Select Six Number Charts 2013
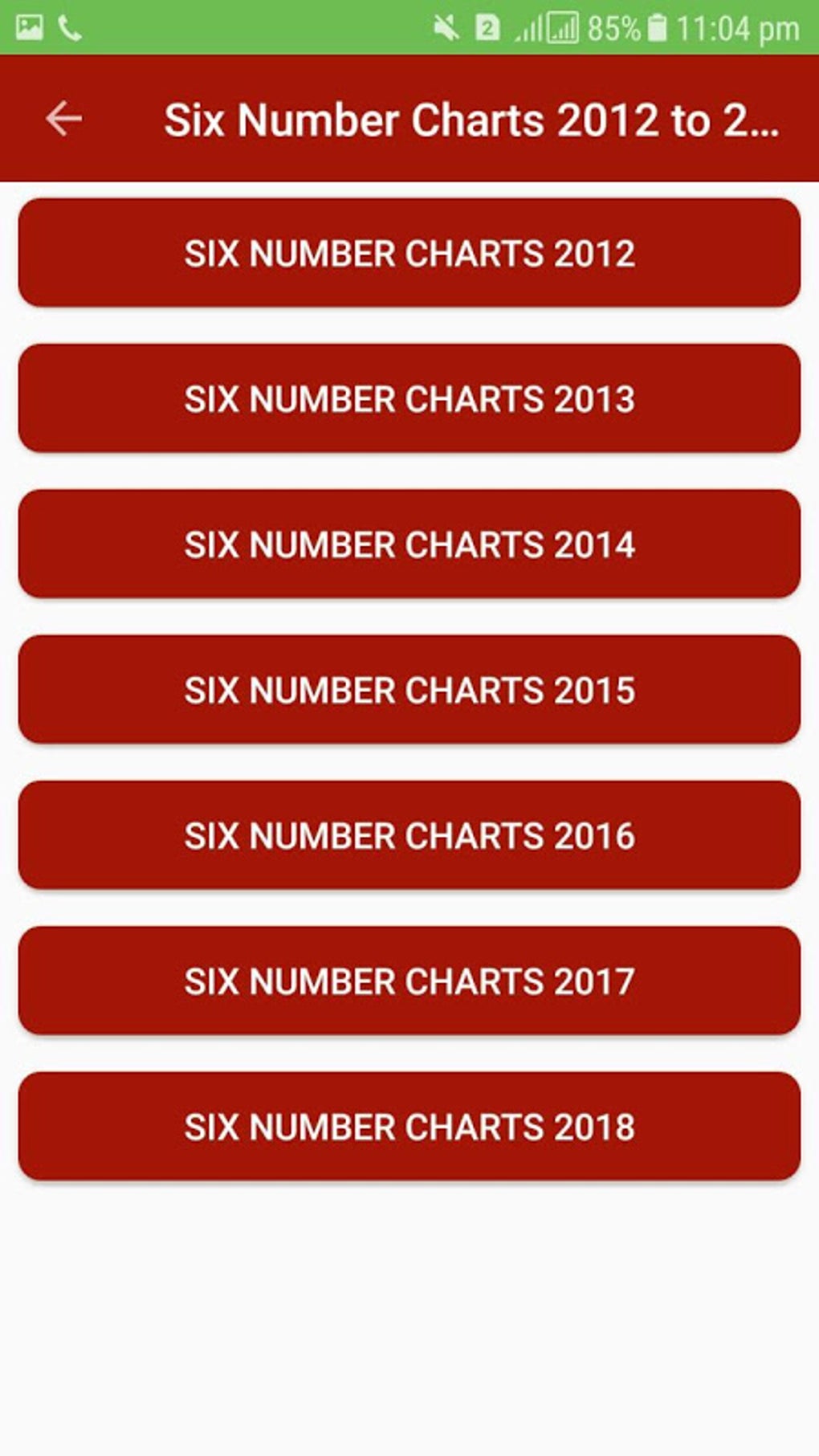 pyautogui.click(x=409, y=398)
